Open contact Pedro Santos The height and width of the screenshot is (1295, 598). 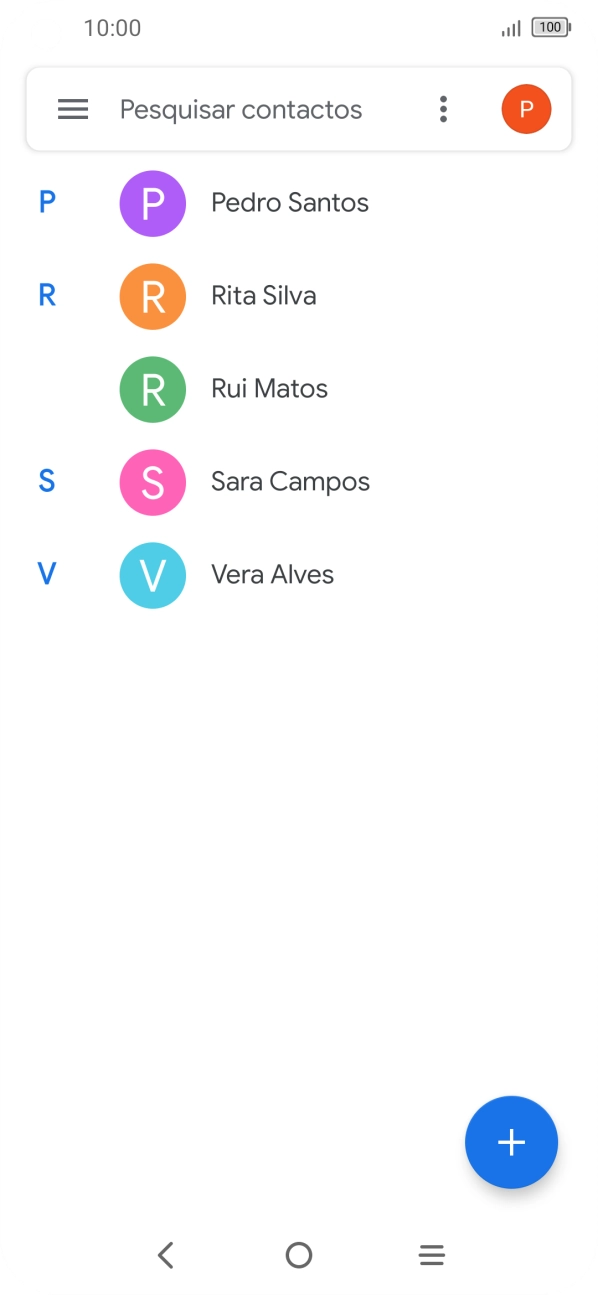[x=299, y=203]
